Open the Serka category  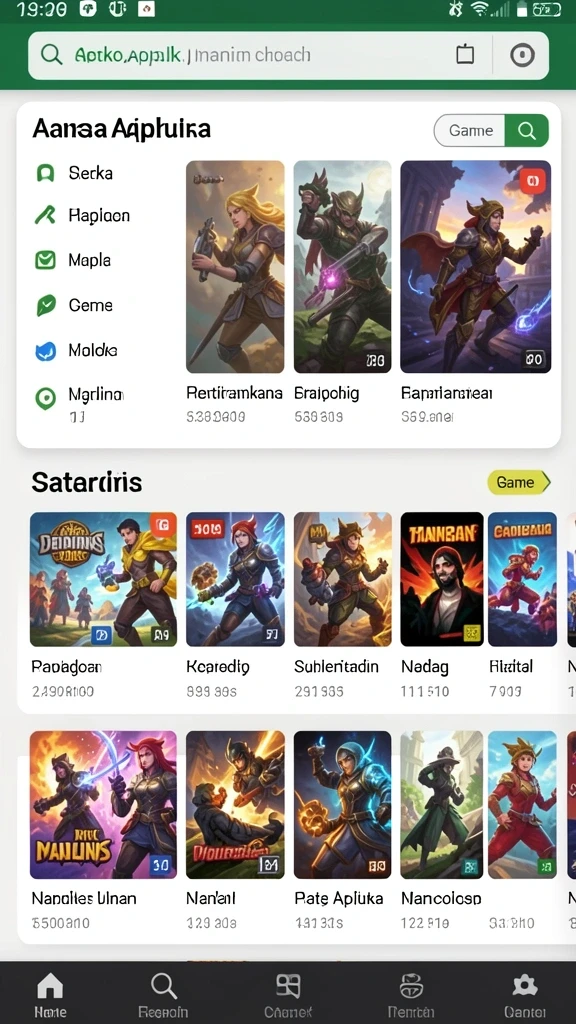click(74, 173)
